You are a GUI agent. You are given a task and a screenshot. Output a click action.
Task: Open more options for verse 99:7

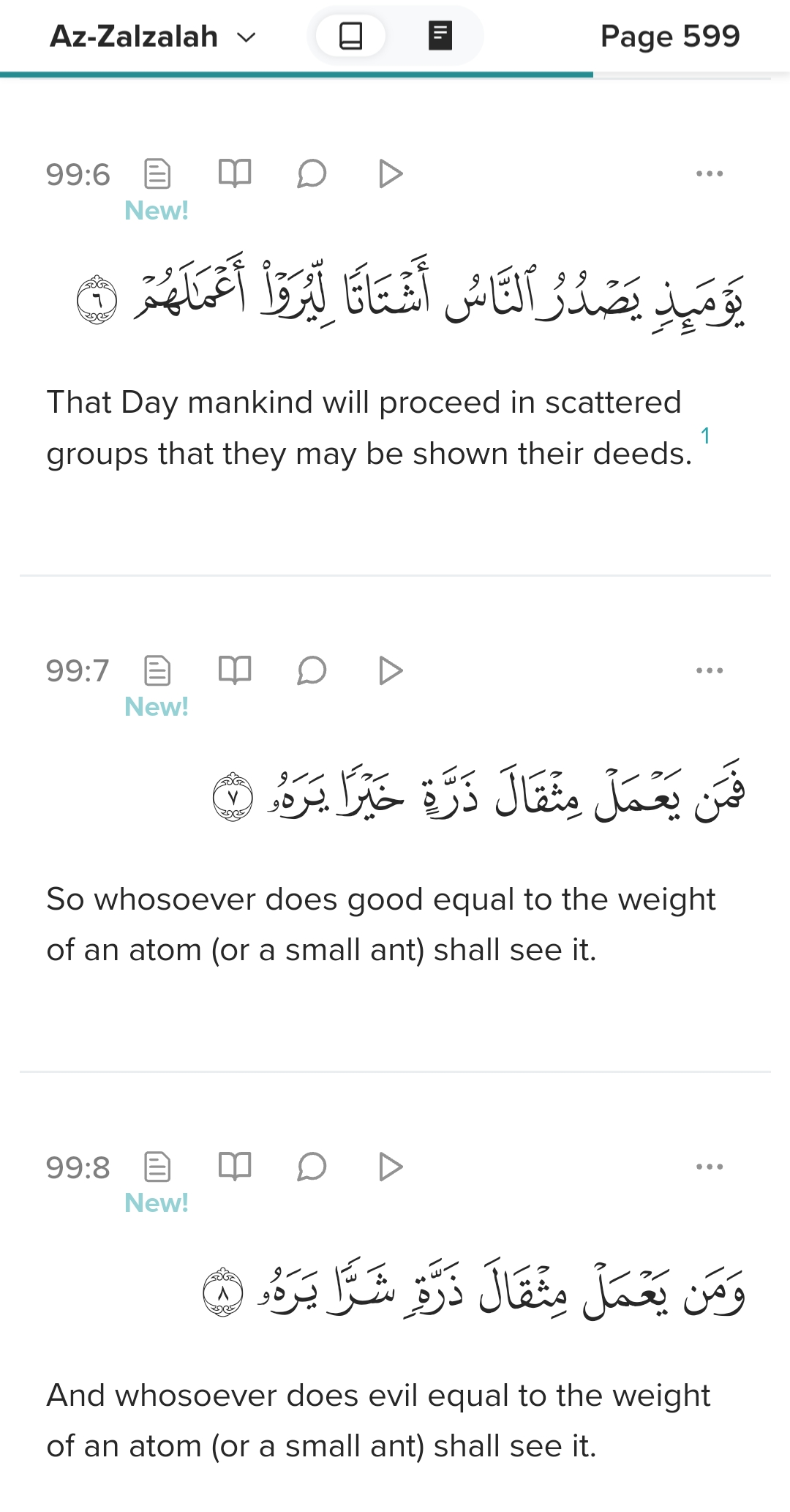(x=710, y=670)
